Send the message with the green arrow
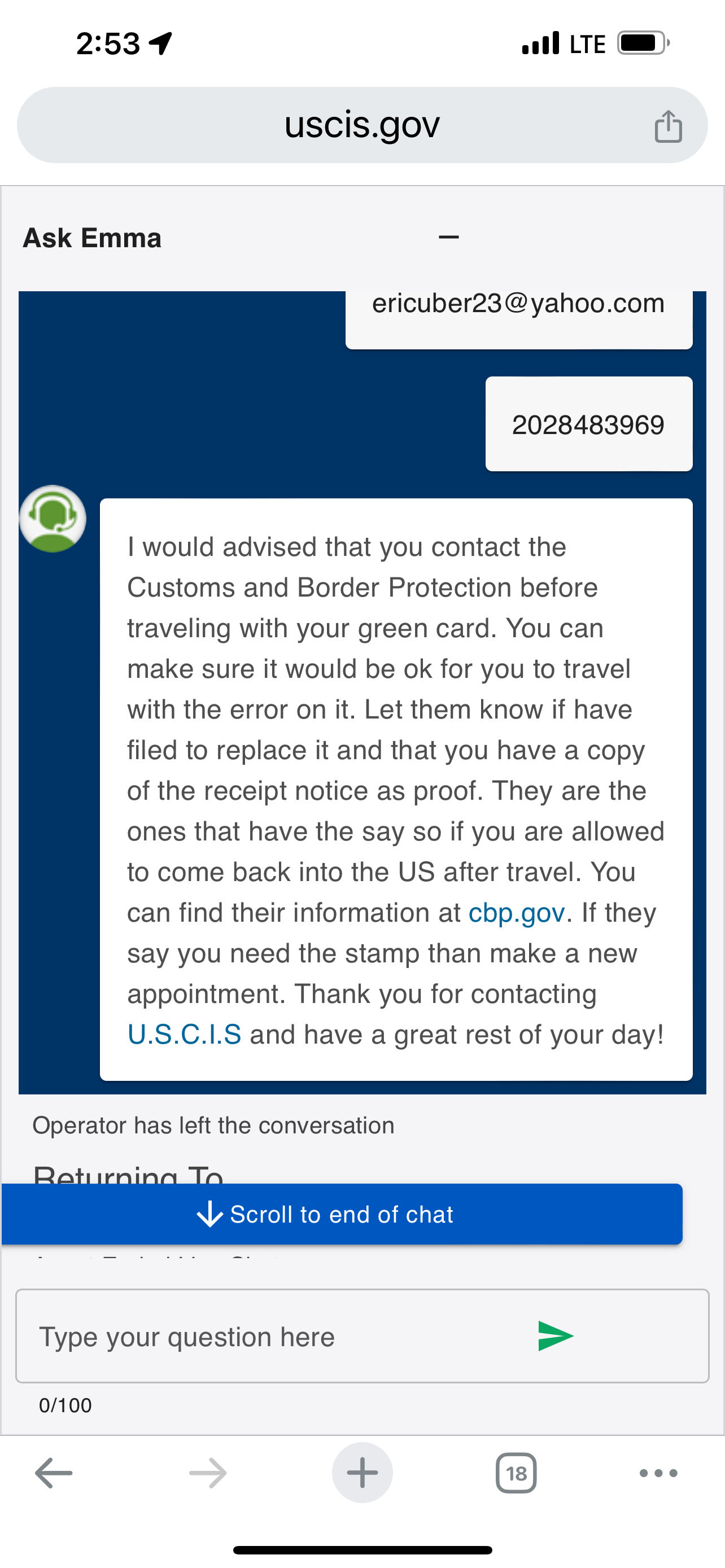This screenshot has width=725, height=1568. point(555,1336)
